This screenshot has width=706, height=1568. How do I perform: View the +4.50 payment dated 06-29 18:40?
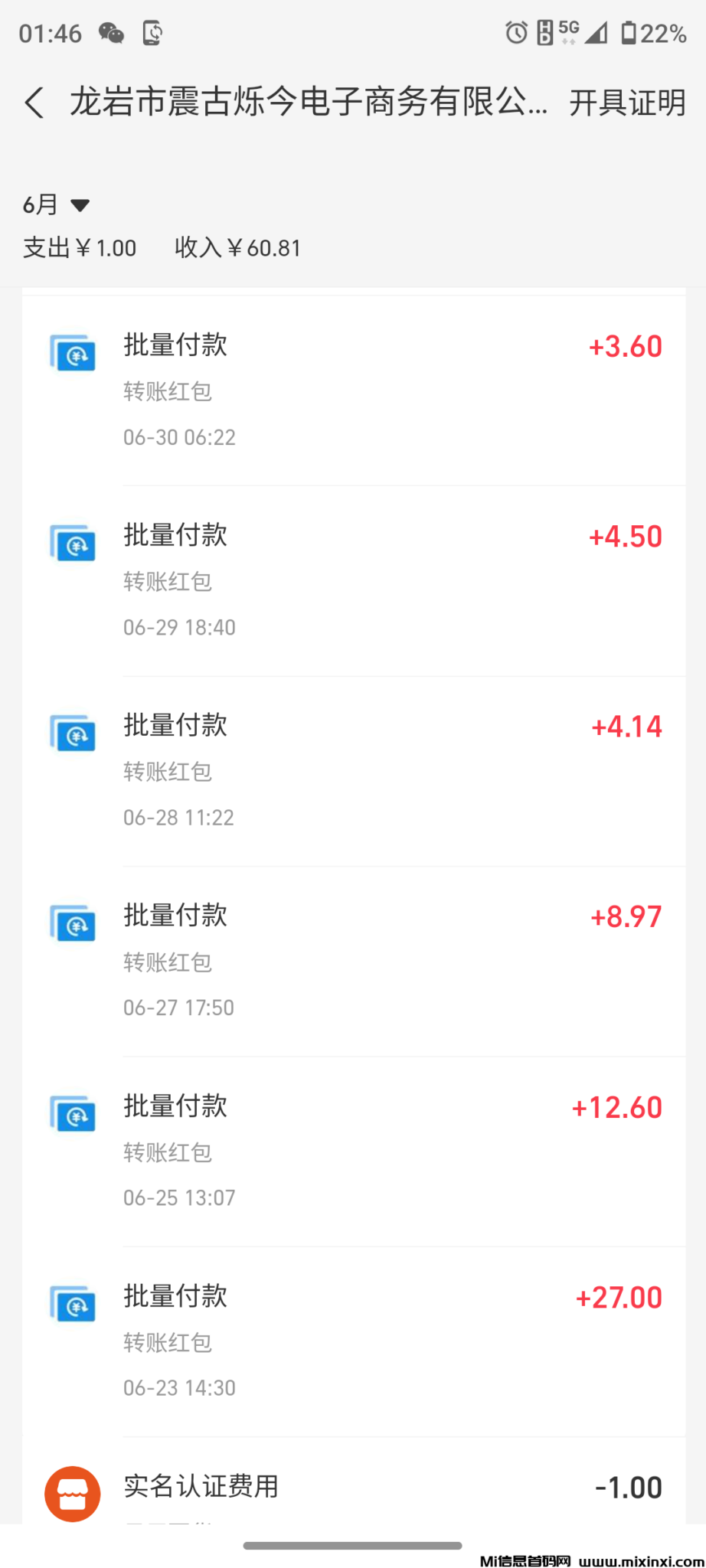coord(354,580)
